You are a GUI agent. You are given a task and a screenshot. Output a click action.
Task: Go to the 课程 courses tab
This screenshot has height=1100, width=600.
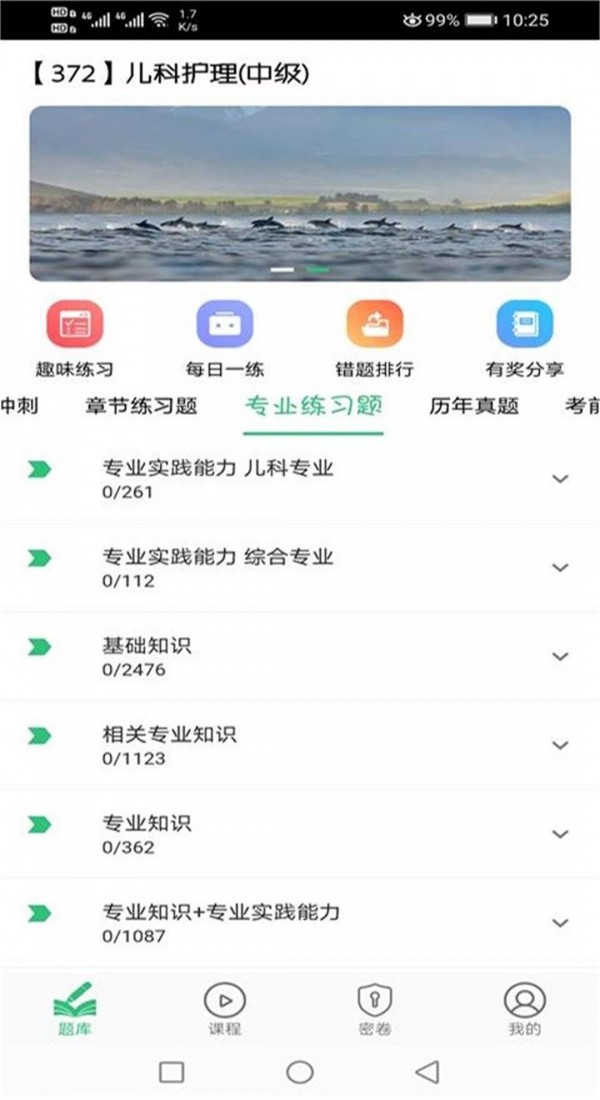225,1008
